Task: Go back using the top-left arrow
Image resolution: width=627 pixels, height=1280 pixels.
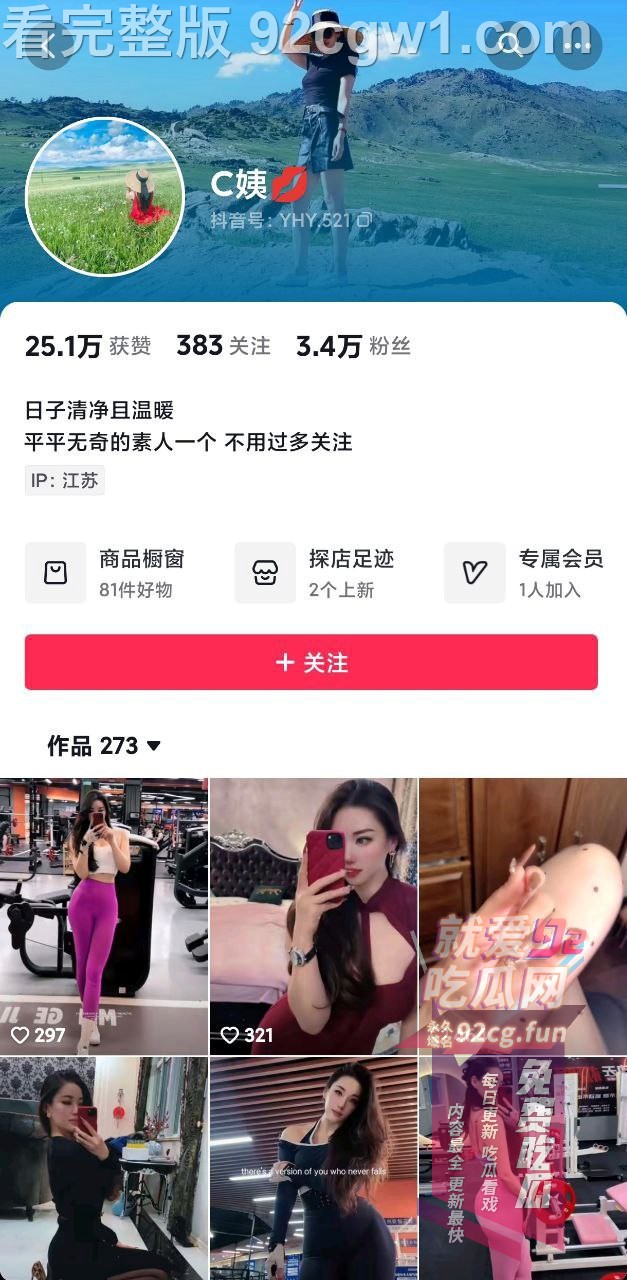Action: pyautogui.click(x=48, y=45)
